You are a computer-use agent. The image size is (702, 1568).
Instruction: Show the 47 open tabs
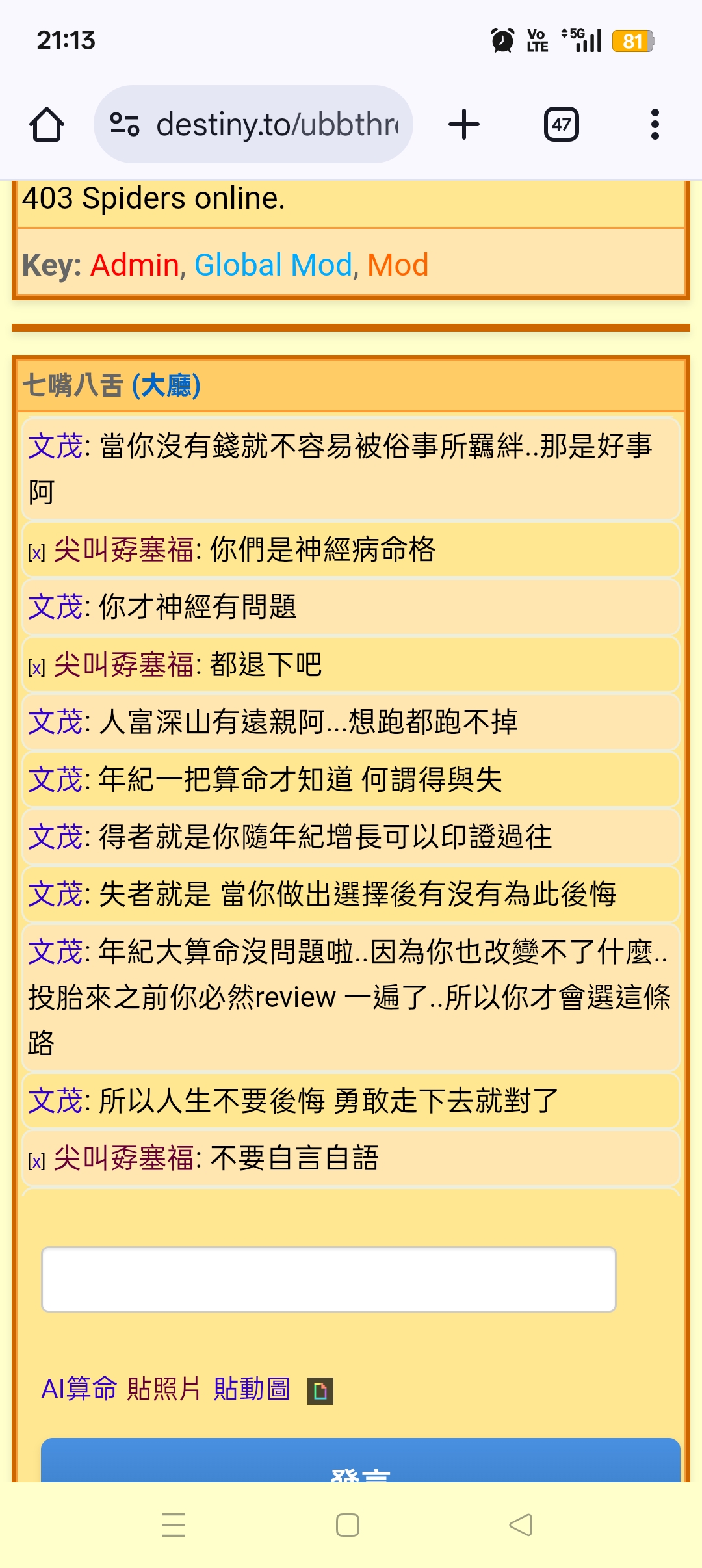[x=562, y=124]
